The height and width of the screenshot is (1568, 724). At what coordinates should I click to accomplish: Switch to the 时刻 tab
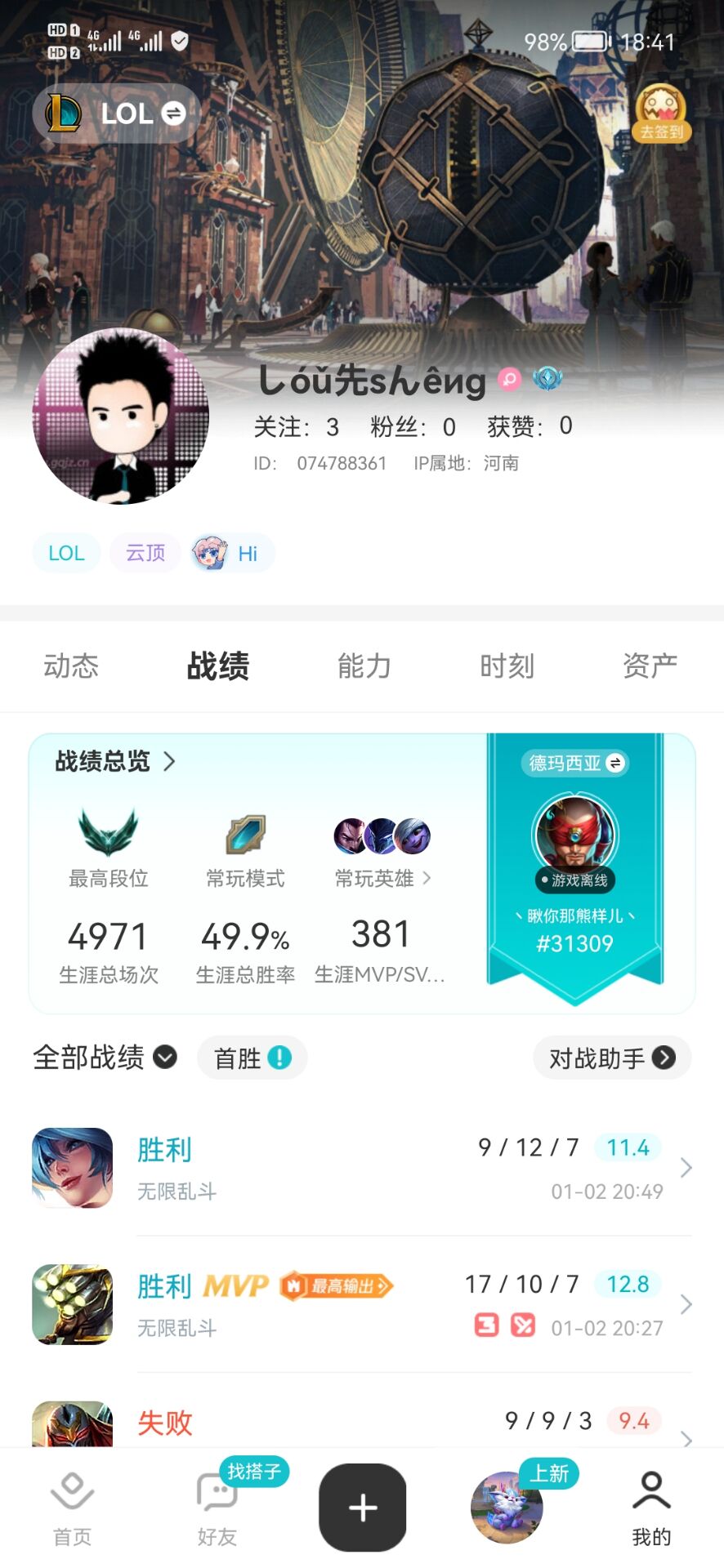(x=507, y=666)
